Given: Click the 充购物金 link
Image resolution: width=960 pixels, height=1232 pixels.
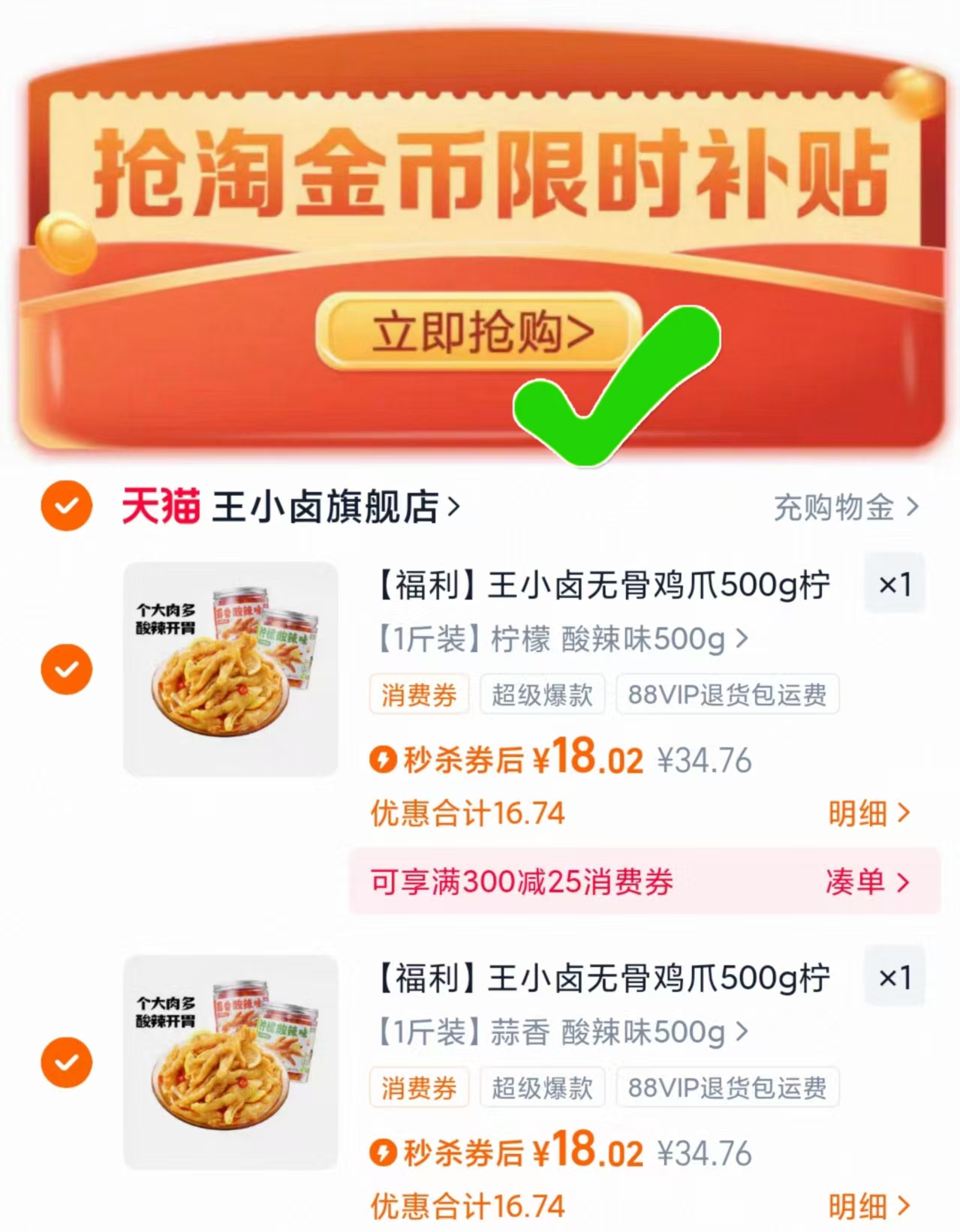Looking at the screenshot, I should pos(833,507).
